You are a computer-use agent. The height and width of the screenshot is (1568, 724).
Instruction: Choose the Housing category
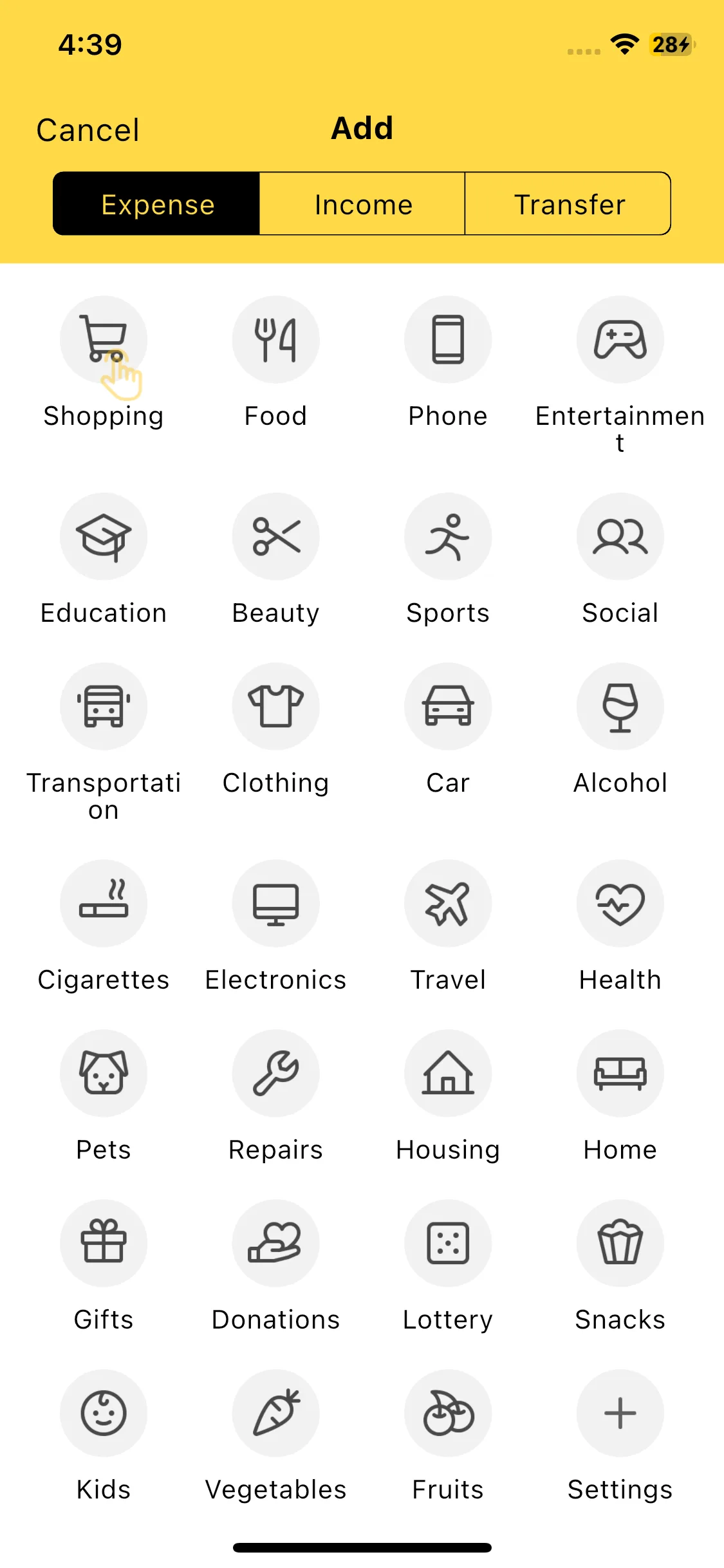(x=448, y=1074)
